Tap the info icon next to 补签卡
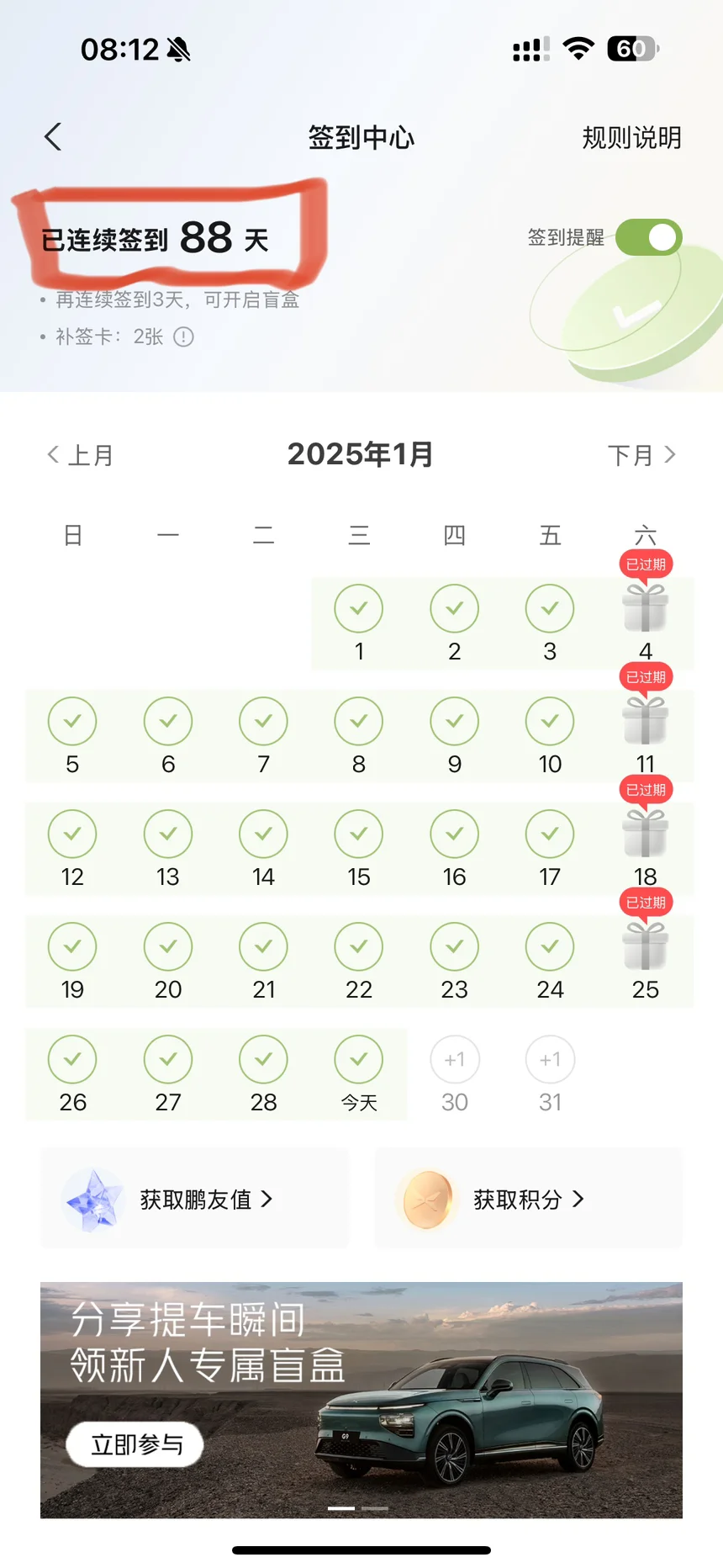723x1568 pixels. (183, 337)
